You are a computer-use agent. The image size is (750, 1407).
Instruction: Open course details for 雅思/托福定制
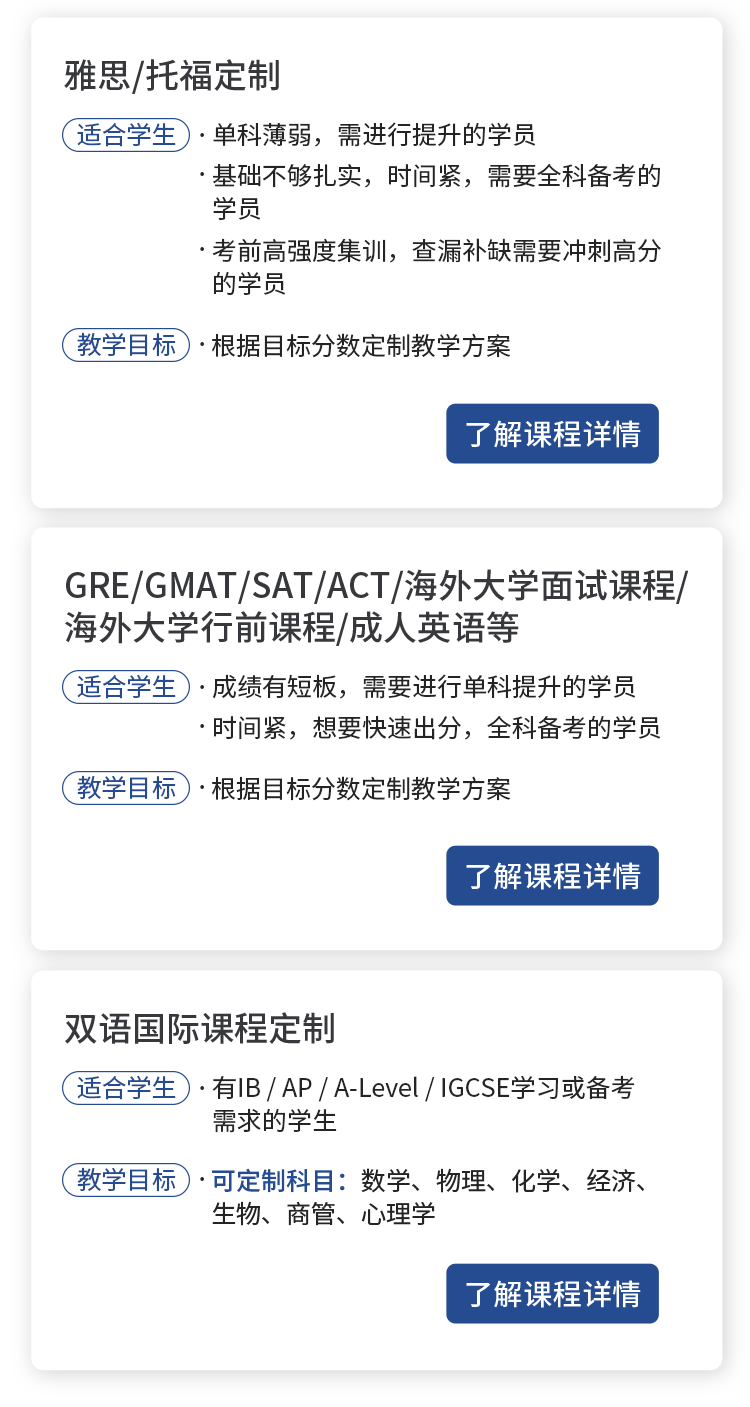tap(552, 434)
